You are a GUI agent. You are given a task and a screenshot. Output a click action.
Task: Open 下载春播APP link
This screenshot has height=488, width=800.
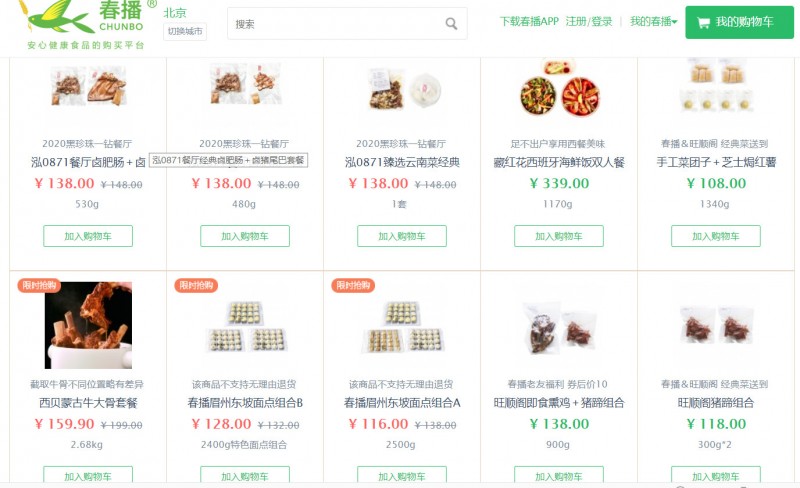point(529,22)
